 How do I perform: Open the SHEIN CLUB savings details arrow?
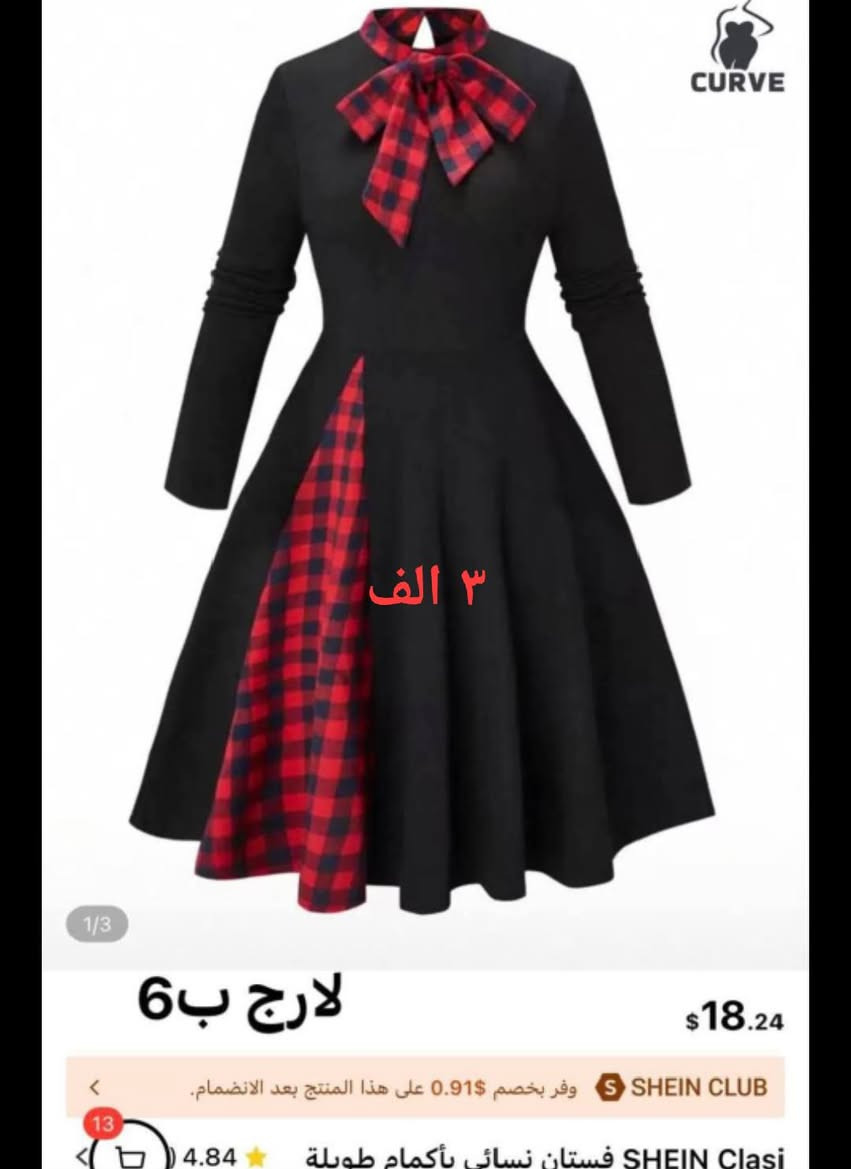pos(95,1086)
